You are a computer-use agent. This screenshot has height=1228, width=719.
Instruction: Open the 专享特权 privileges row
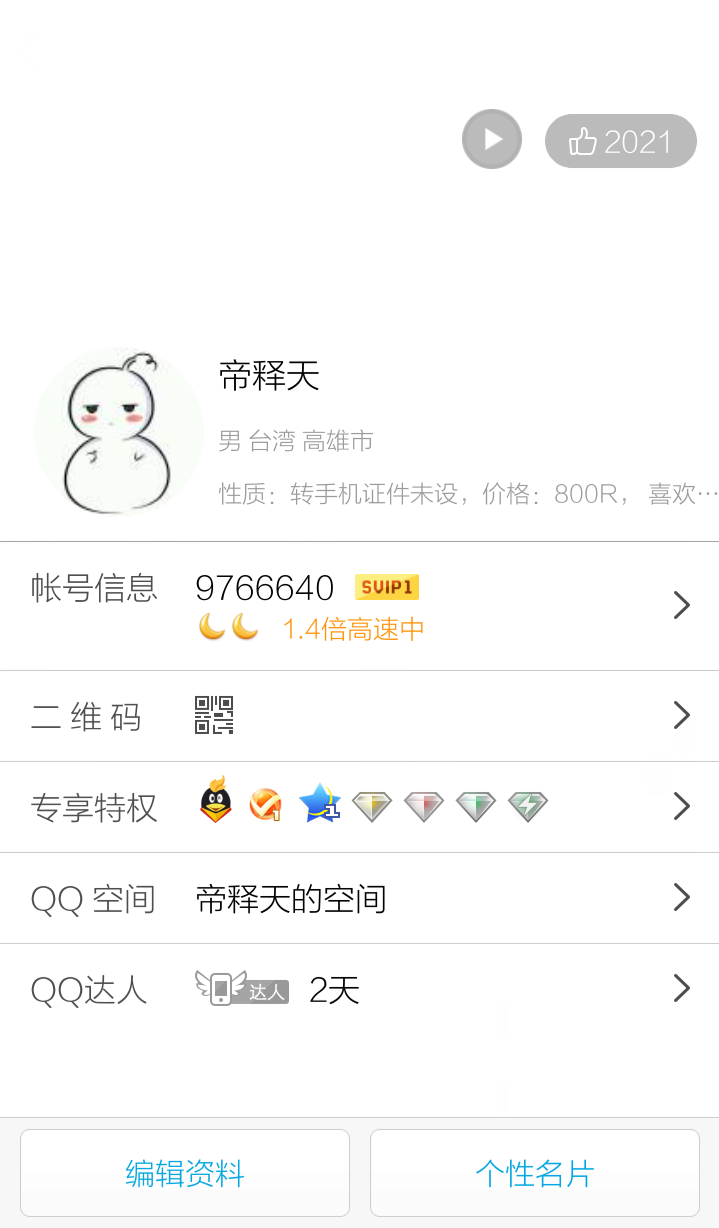pyautogui.click(x=360, y=807)
